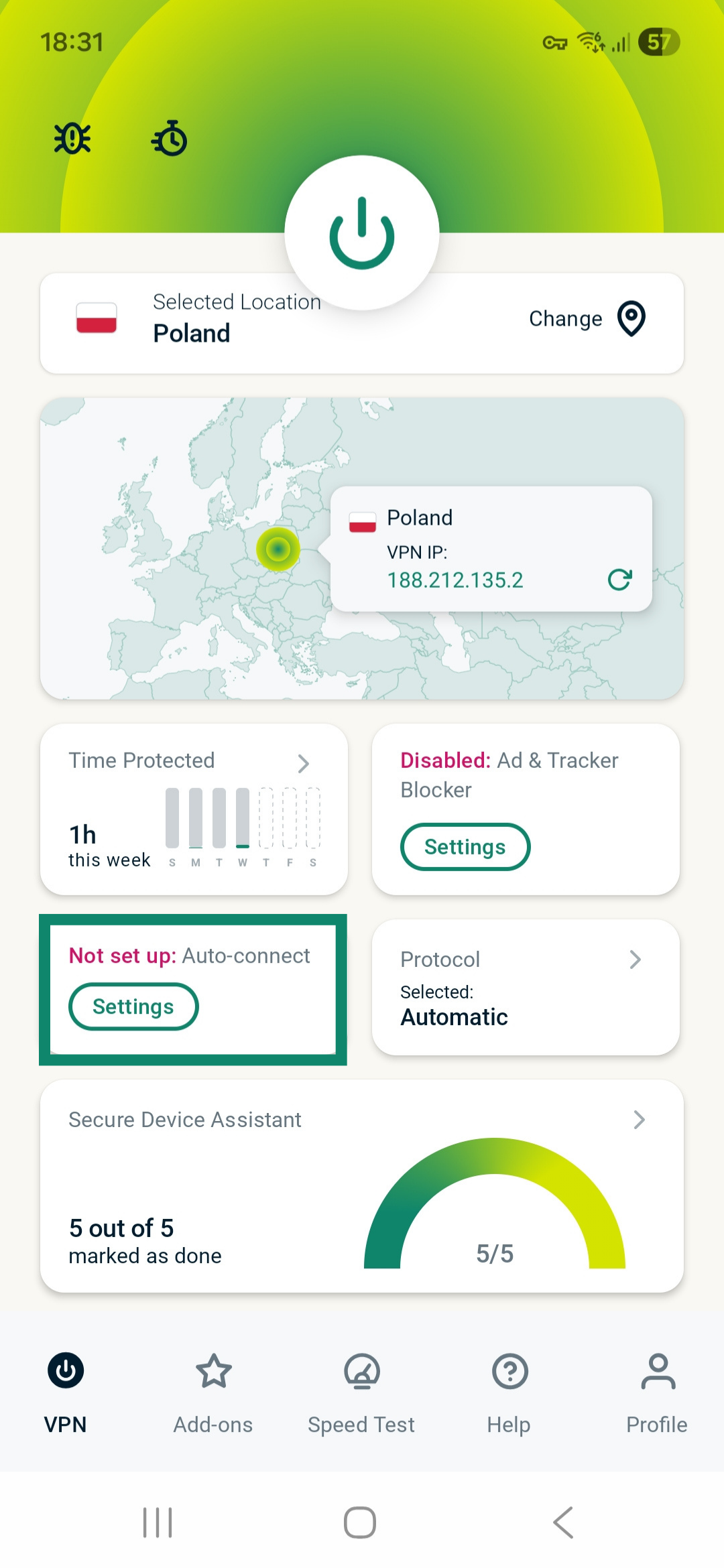Open the Time Protected card

194,809
